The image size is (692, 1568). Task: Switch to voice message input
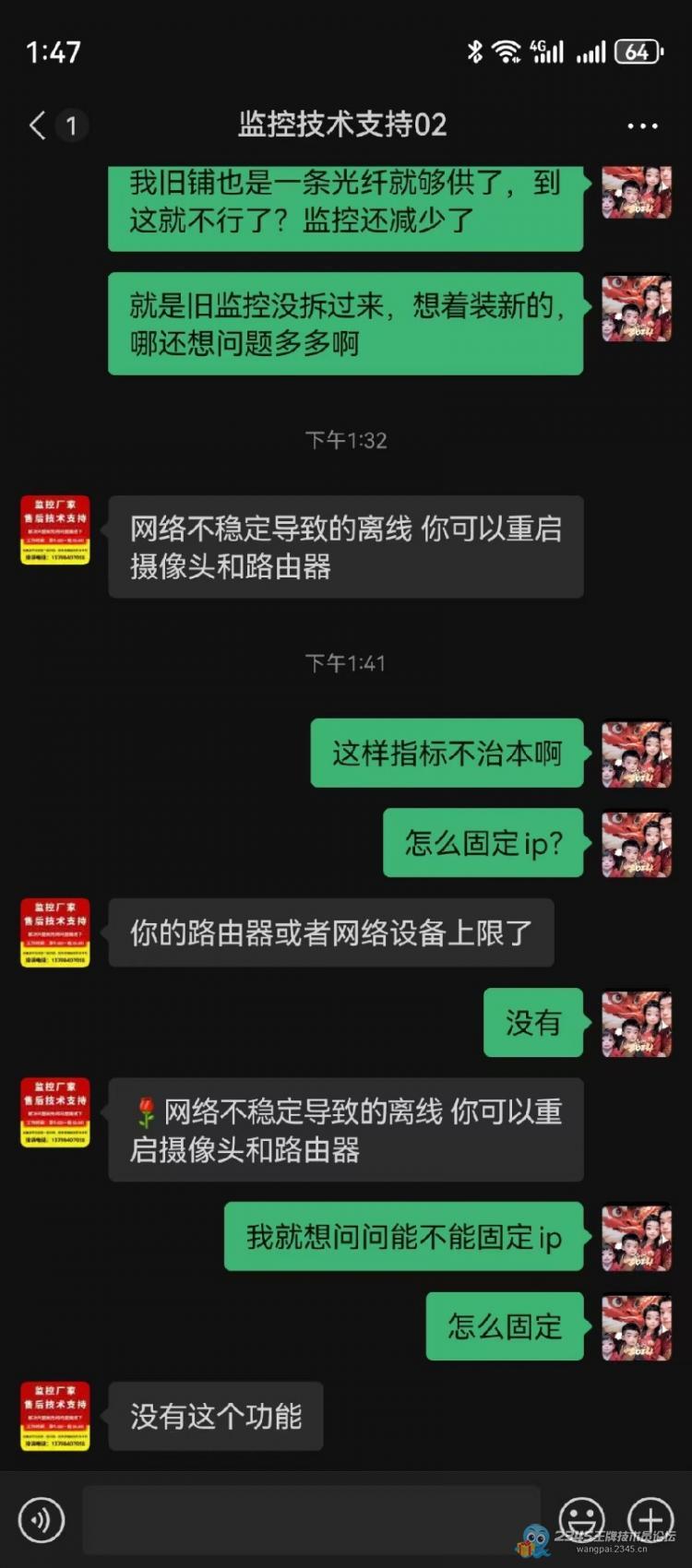[x=42, y=1519]
